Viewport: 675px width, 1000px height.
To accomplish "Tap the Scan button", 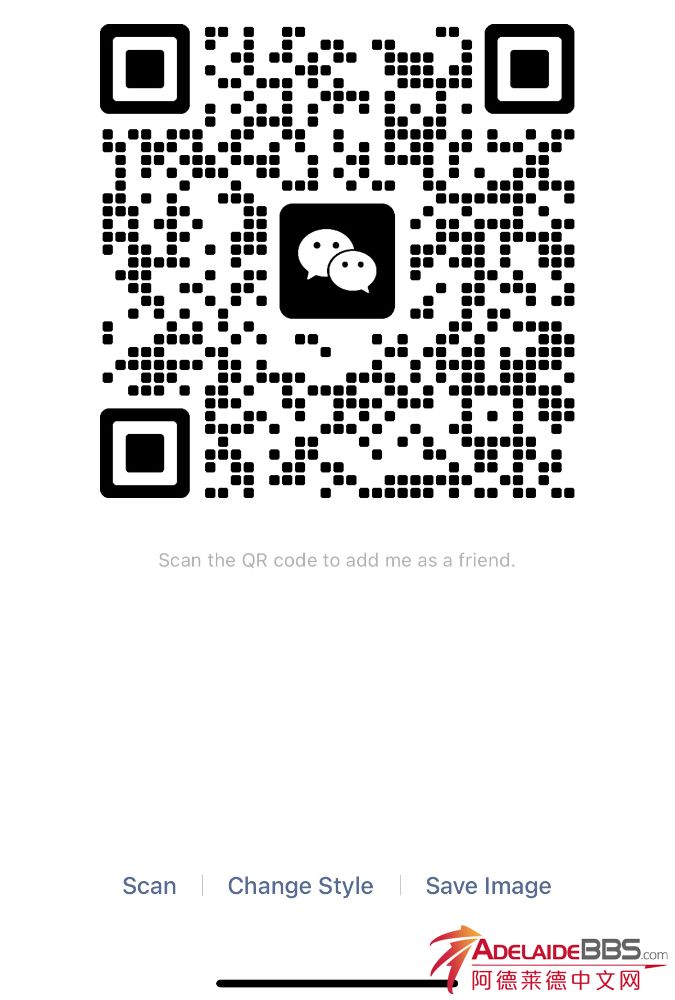I will coord(149,886).
